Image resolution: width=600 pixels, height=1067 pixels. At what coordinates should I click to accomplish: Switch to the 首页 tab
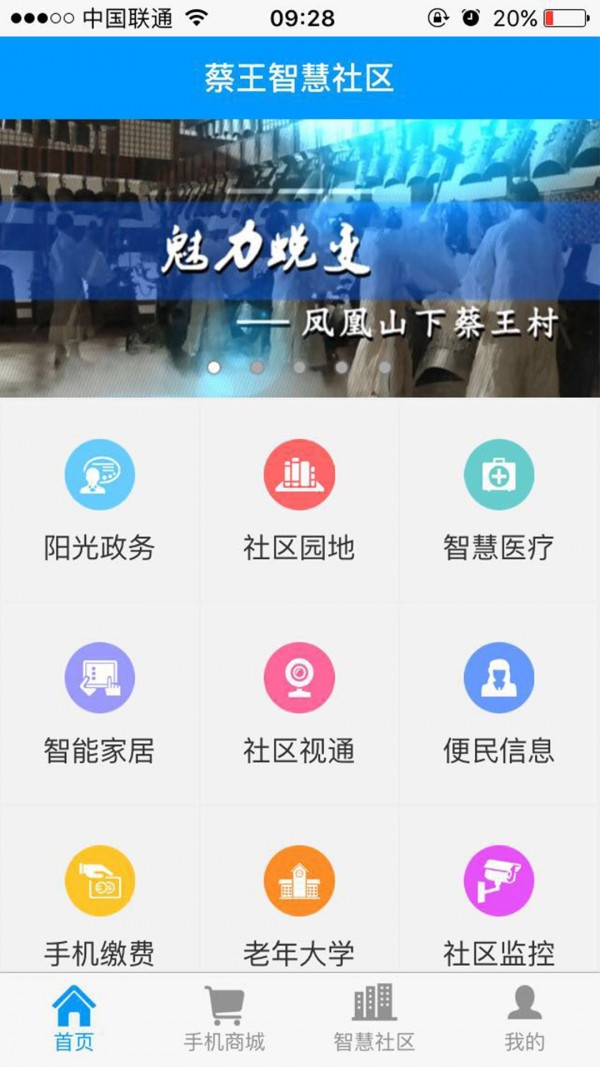tap(74, 1018)
